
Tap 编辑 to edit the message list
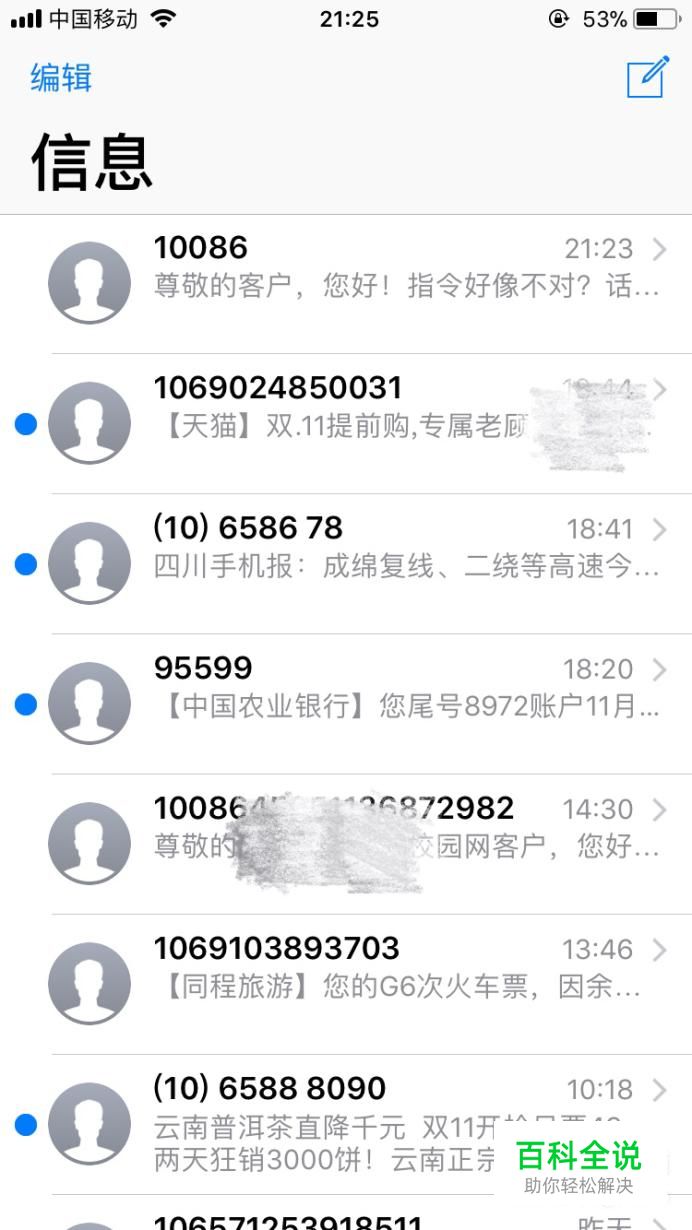pos(61,77)
